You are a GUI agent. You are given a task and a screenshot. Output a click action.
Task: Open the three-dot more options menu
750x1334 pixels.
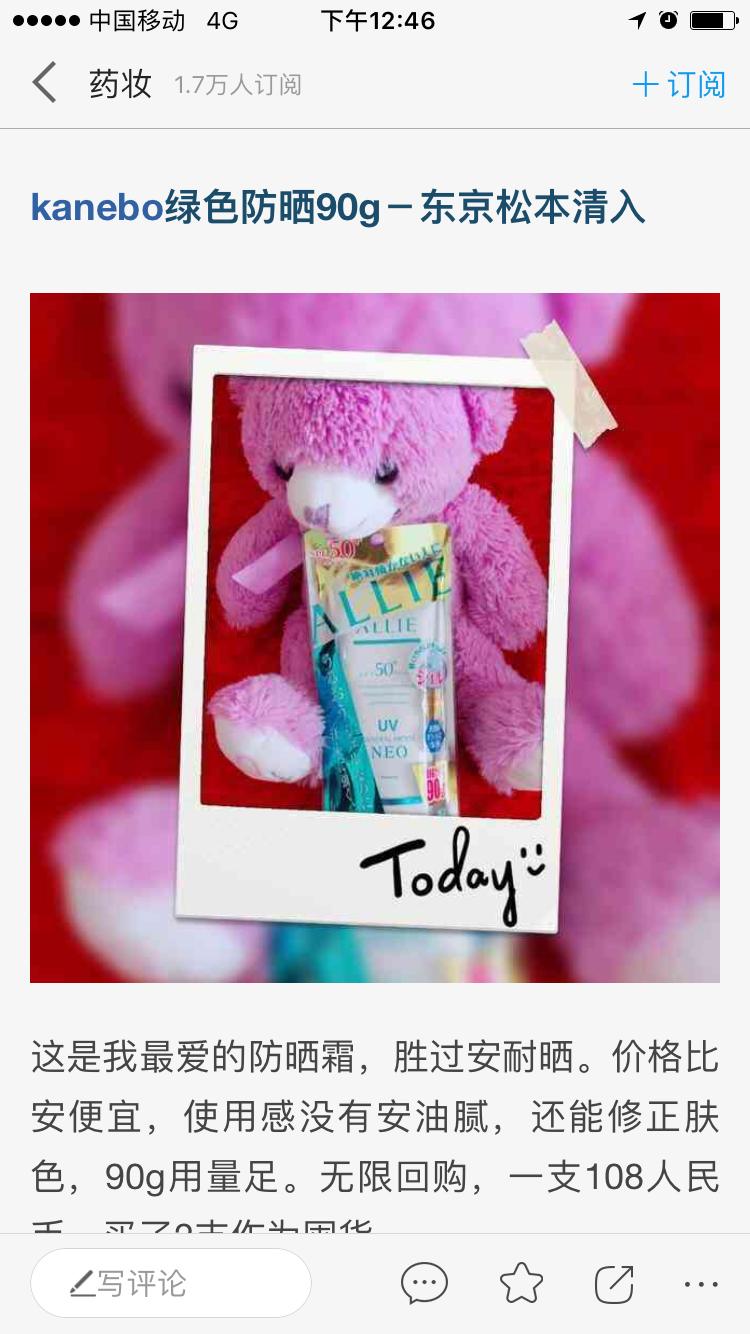click(701, 1284)
